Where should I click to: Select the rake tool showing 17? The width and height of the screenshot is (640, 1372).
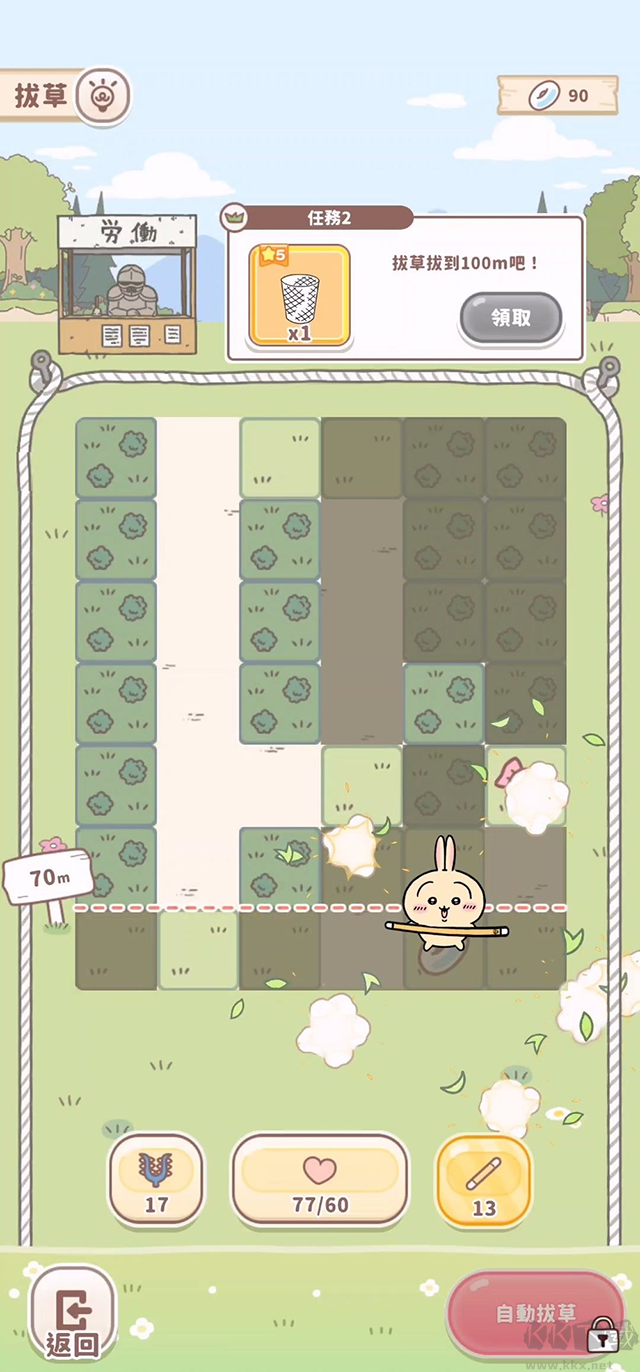(156, 1178)
